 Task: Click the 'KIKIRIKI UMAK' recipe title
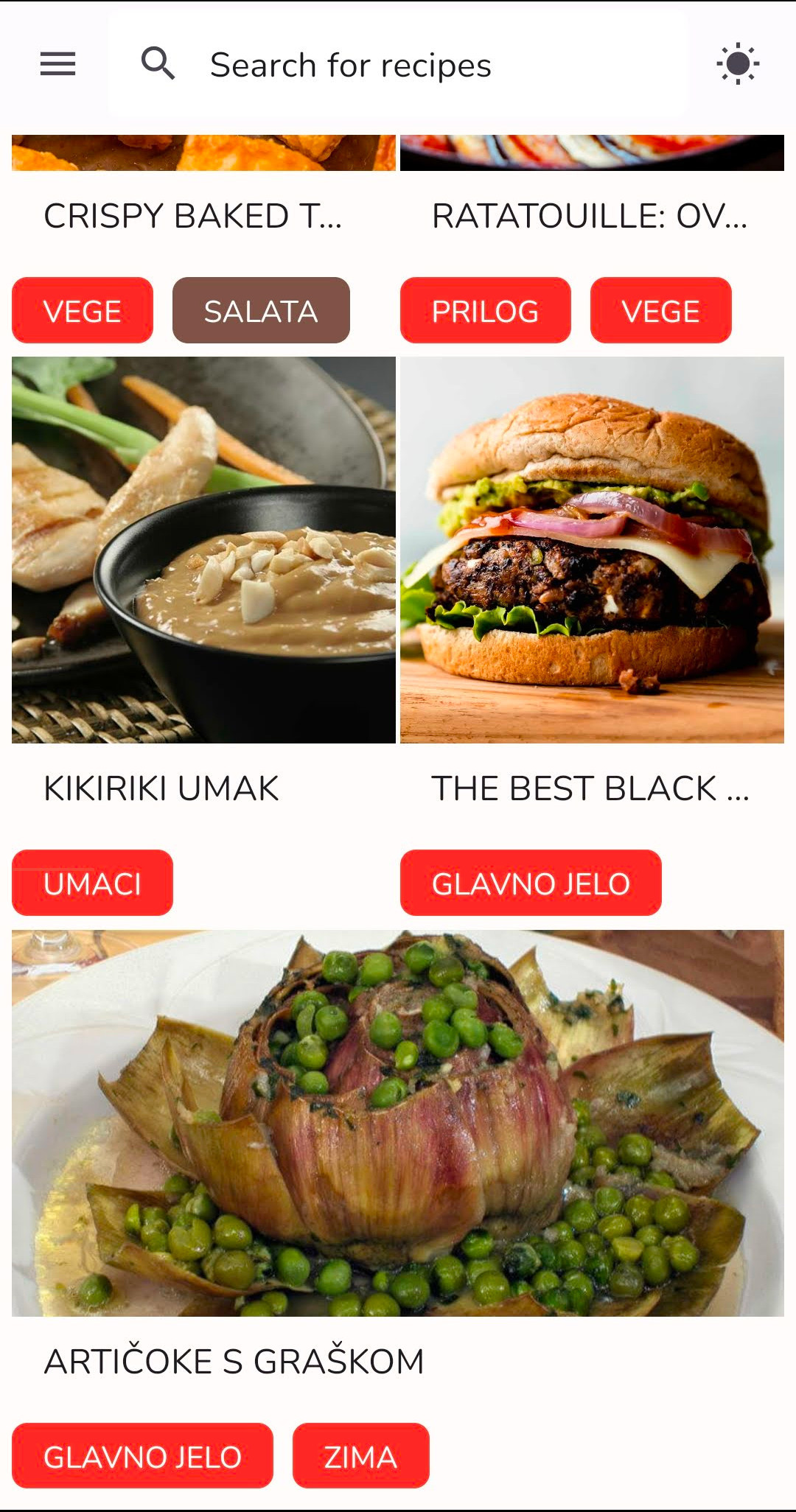point(161,788)
